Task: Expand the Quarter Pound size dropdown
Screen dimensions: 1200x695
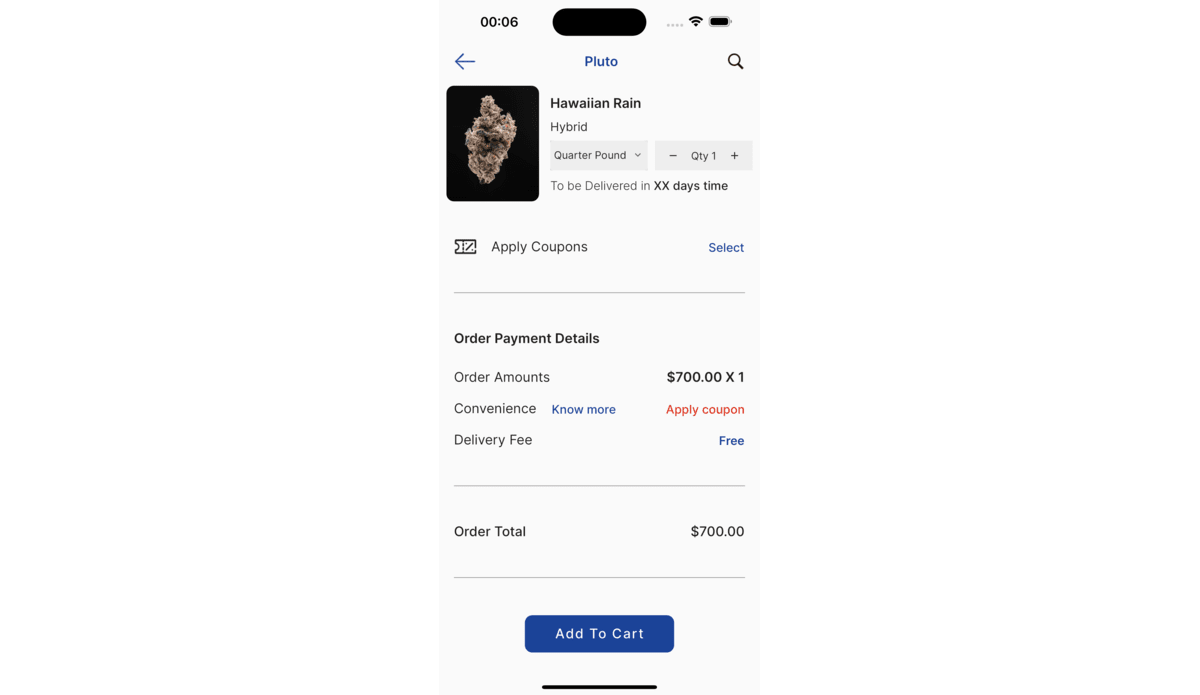Action: tap(598, 156)
